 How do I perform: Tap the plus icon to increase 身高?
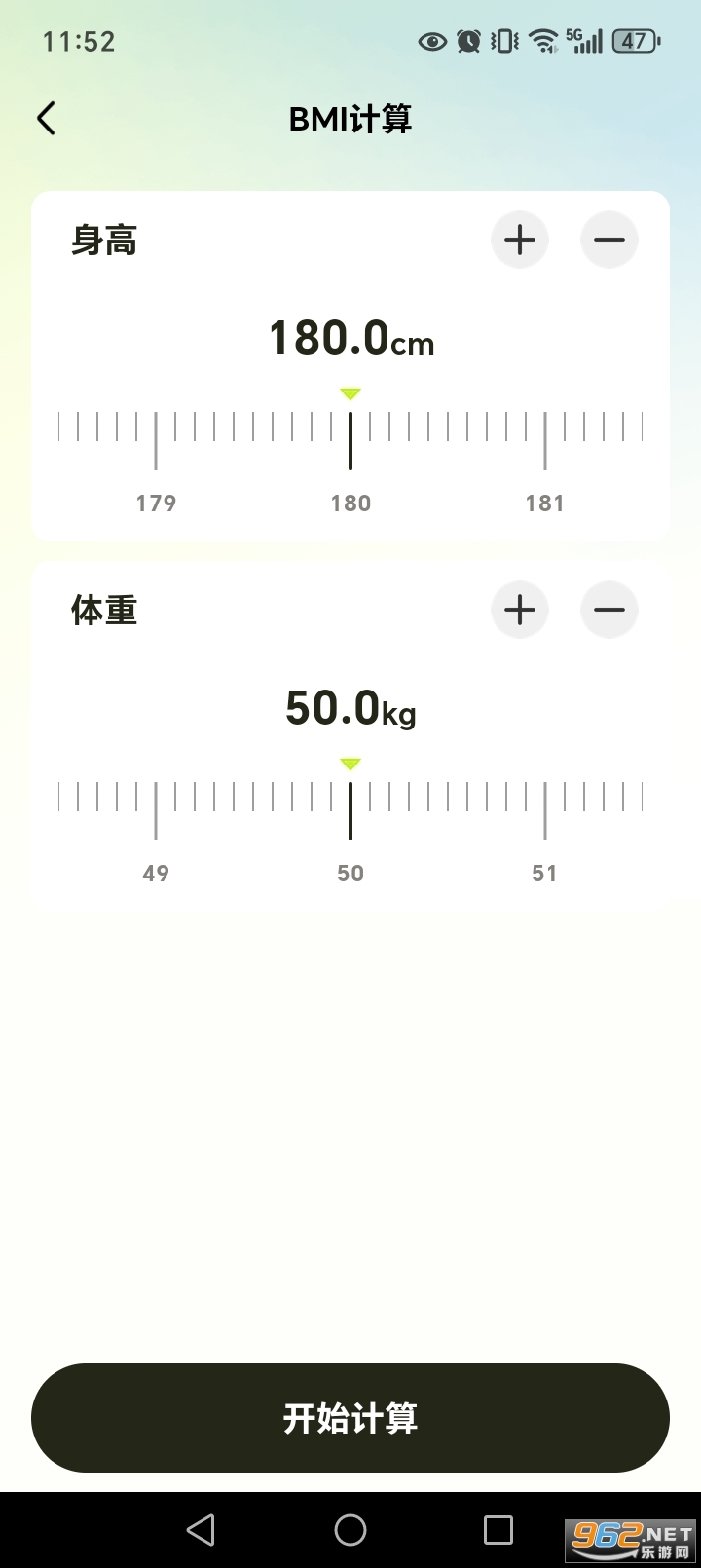tap(519, 240)
